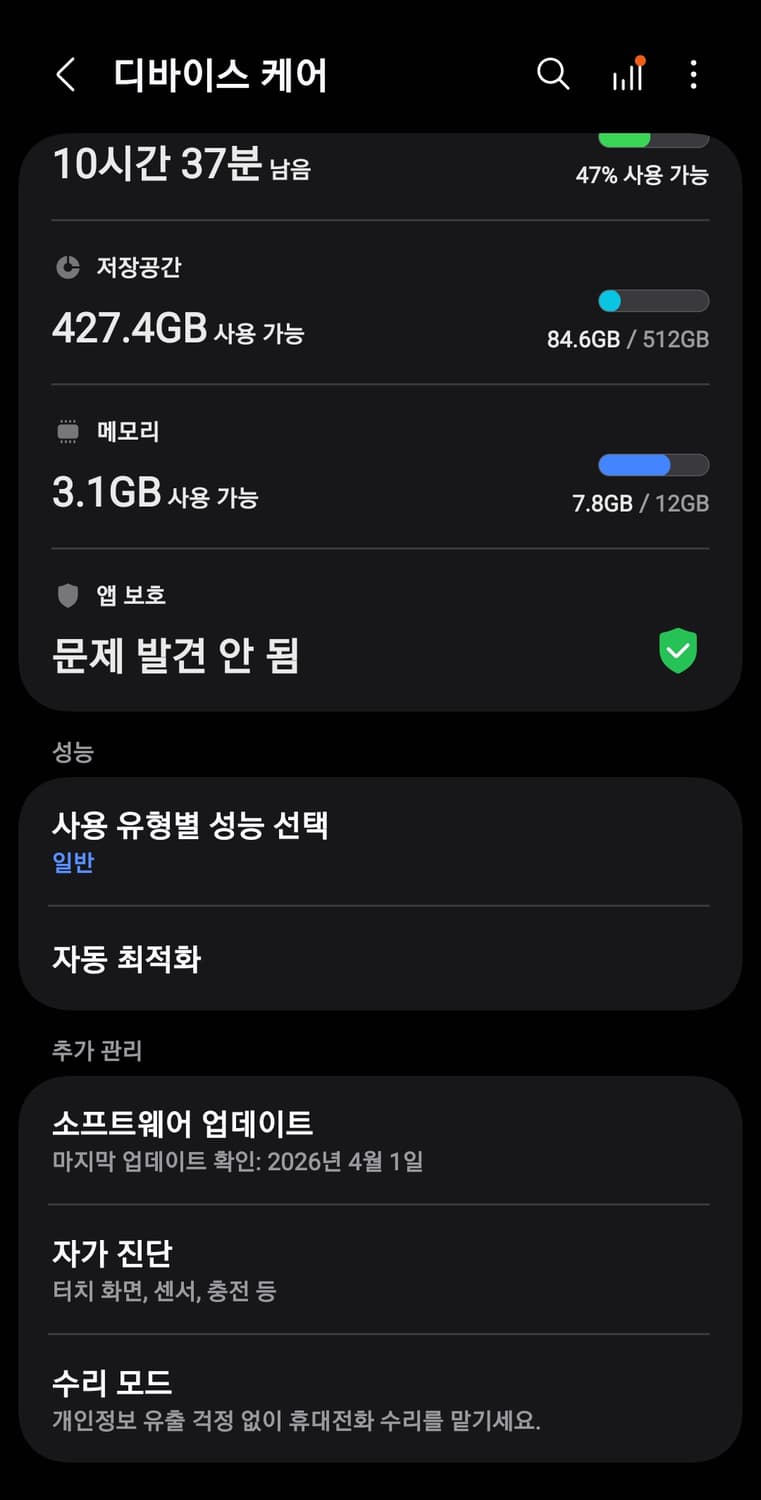Open the usage statistics chart icon
Image resolution: width=761 pixels, height=1500 pixels.
626,76
